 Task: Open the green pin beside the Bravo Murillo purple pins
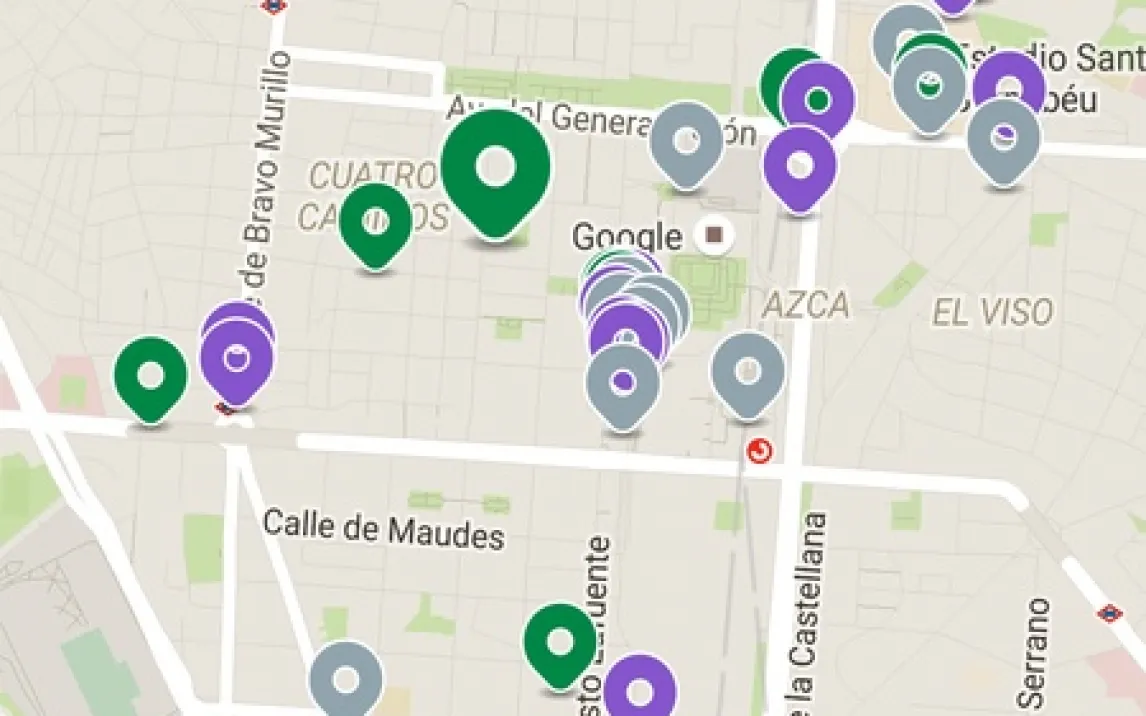(151, 379)
